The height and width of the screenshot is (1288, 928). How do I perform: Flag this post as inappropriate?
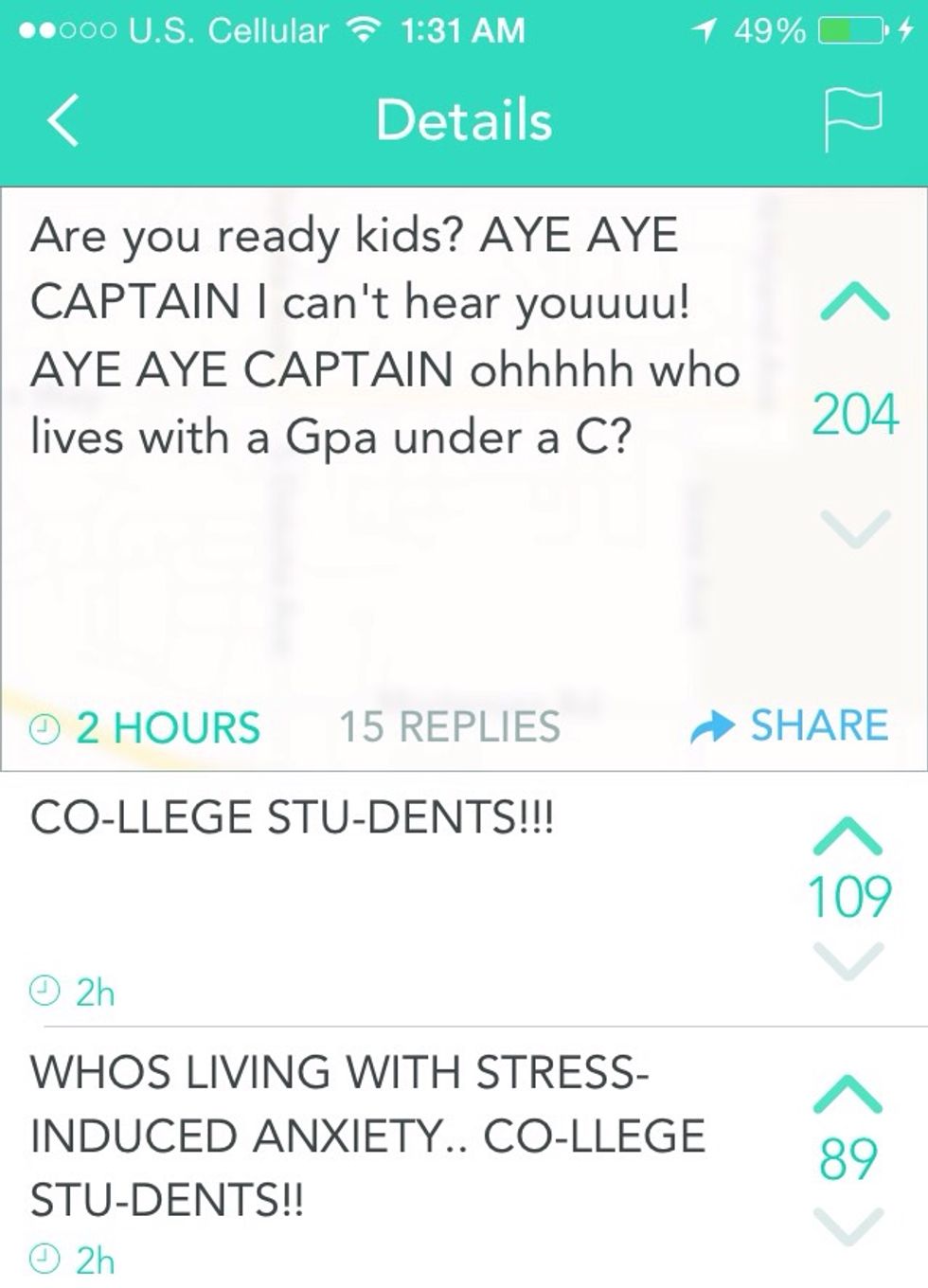click(852, 120)
